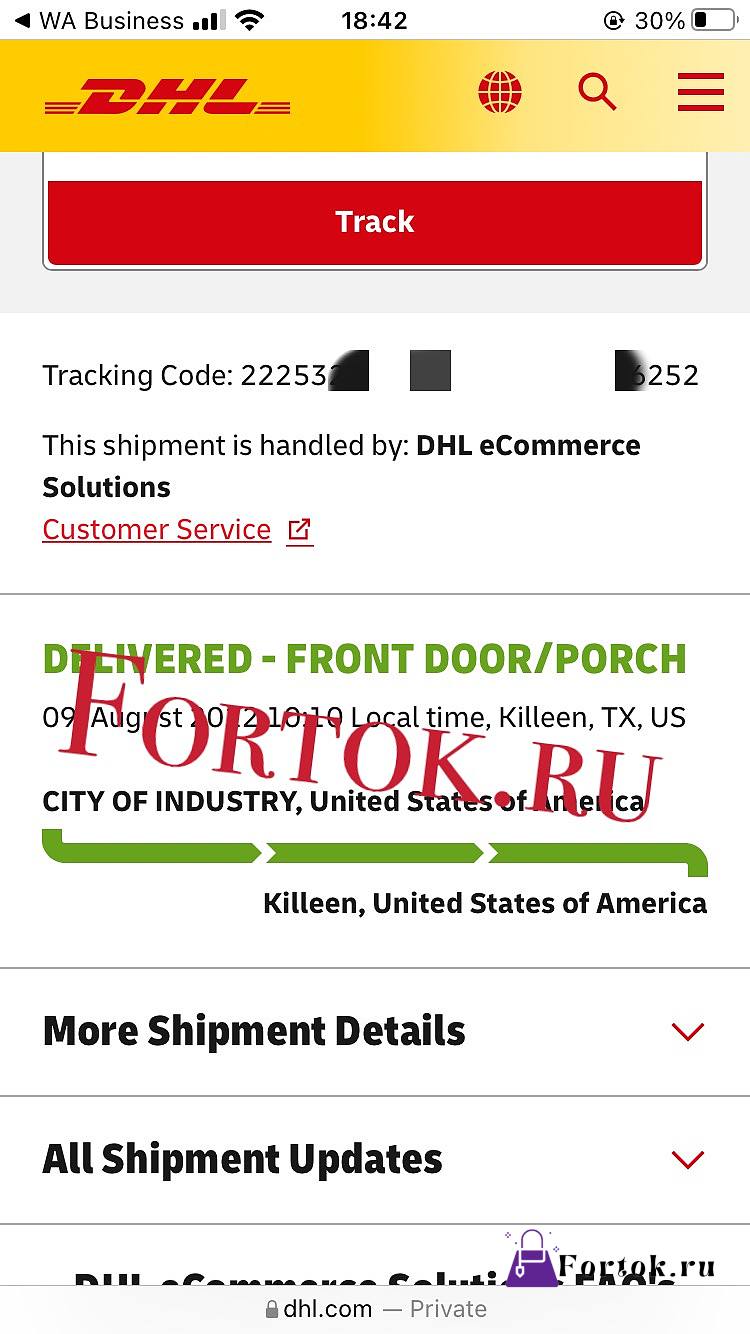The height and width of the screenshot is (1334, 750).
Task: Tap the dhl.com address bar
Action: [x=375, y=1309]
